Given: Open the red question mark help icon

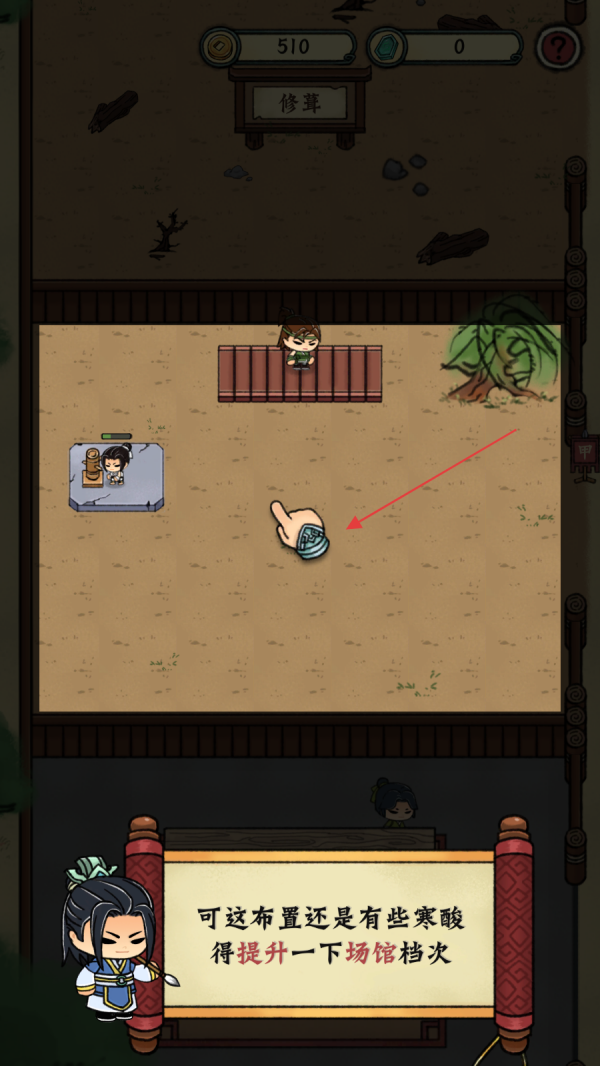Looking at the screenshot, I should (x=558, y=47).
